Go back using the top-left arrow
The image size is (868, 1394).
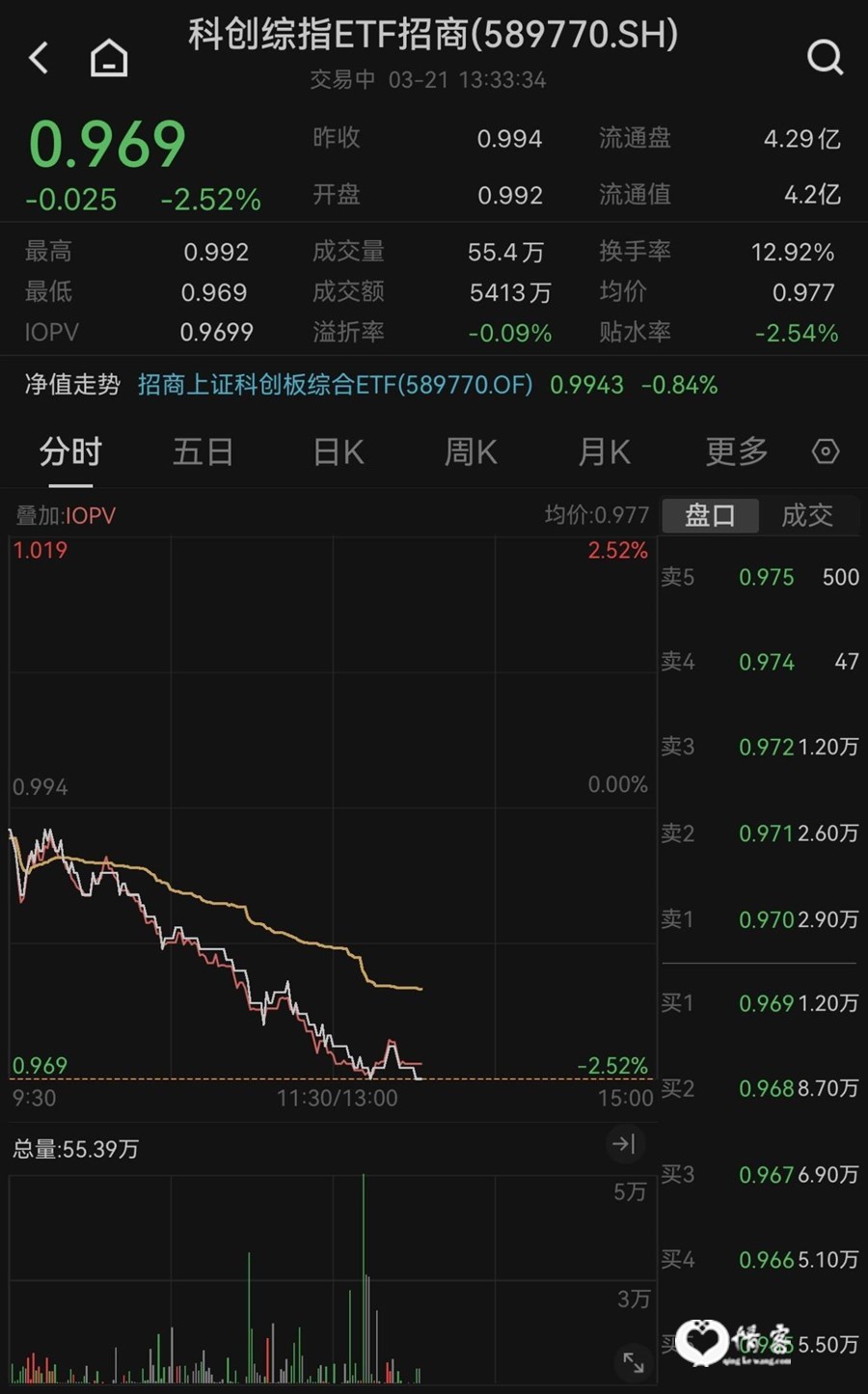39,58
